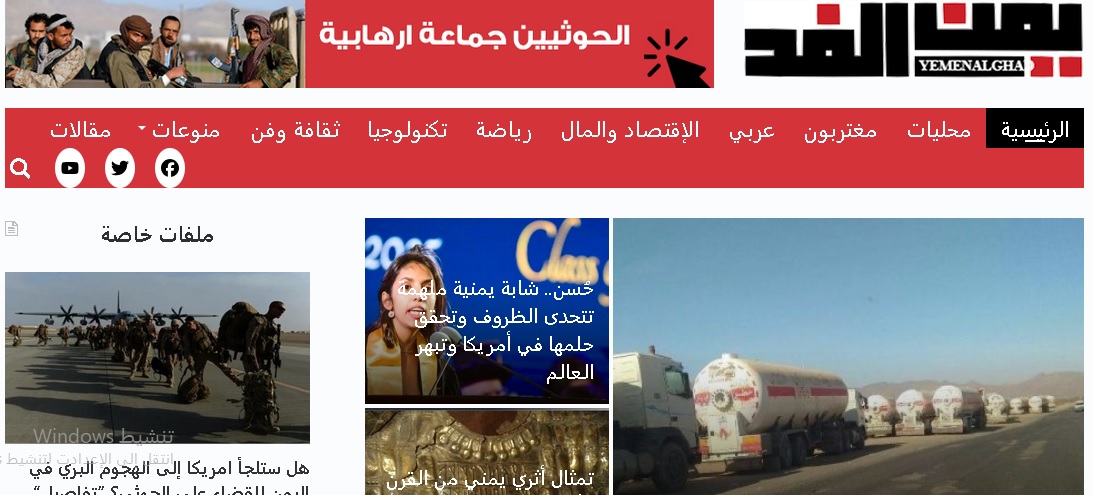Select عربي in the menu
The height and width of the screenshot is (495, 1093).
click(x=751, y=130)
